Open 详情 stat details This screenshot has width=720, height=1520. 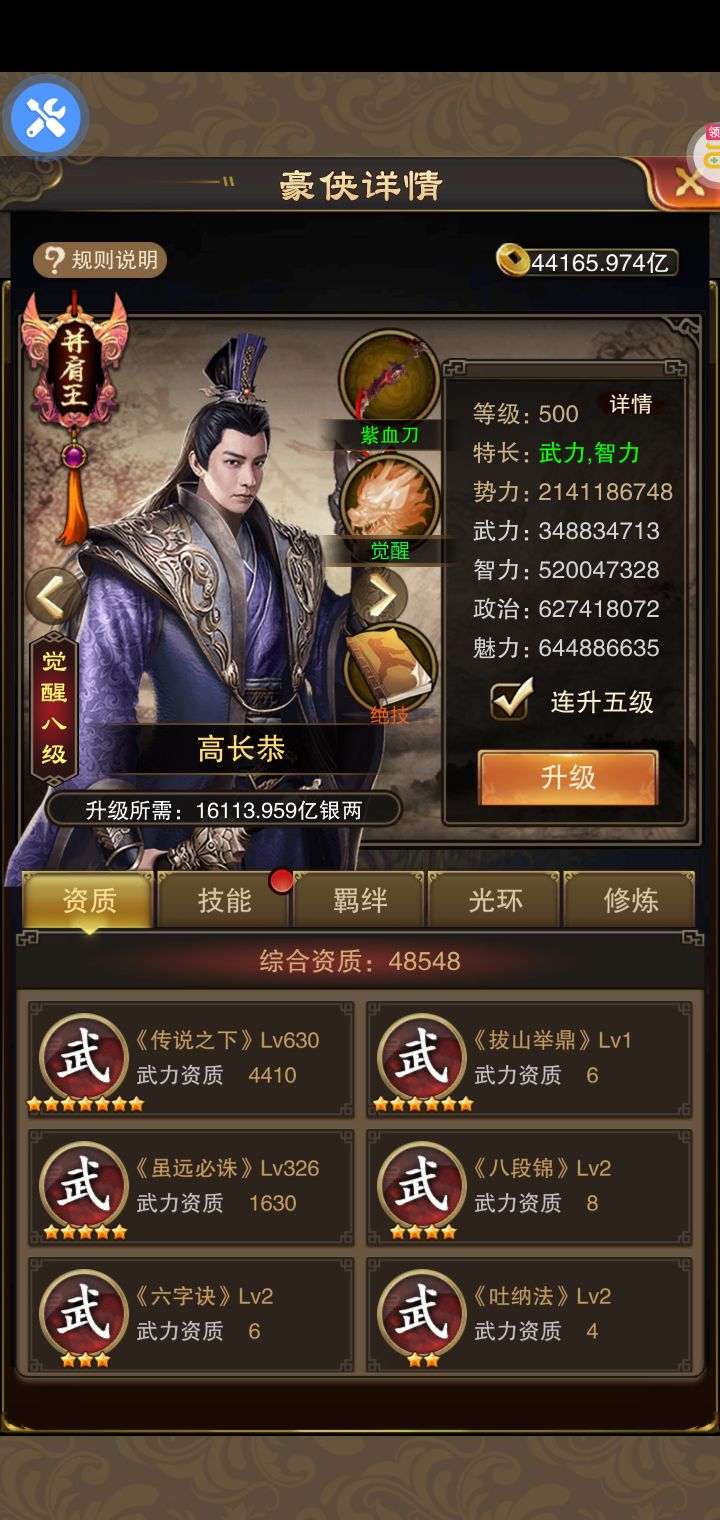[631, 404]
